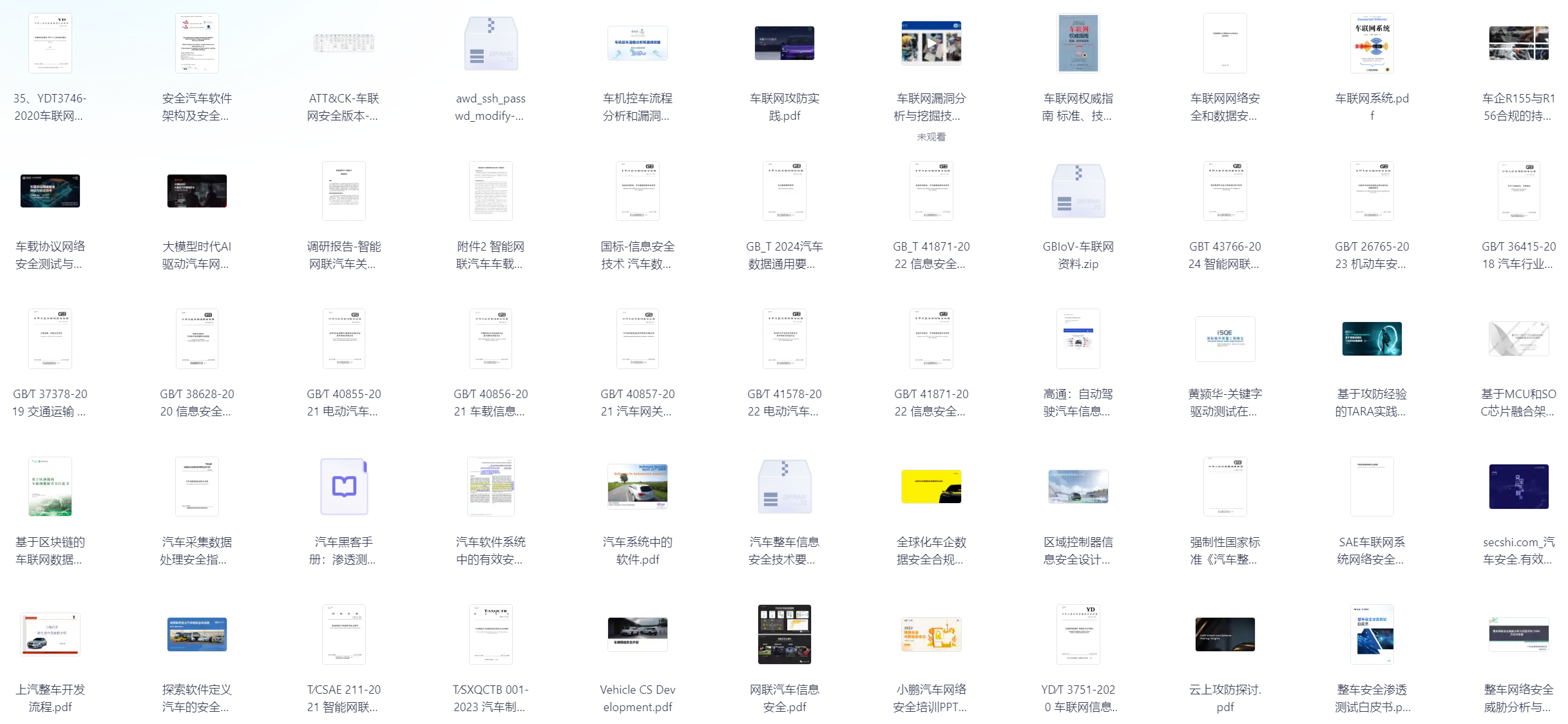
Task: Open 整车安全渗透测试白皮书 file
Action: point(1372,634)
